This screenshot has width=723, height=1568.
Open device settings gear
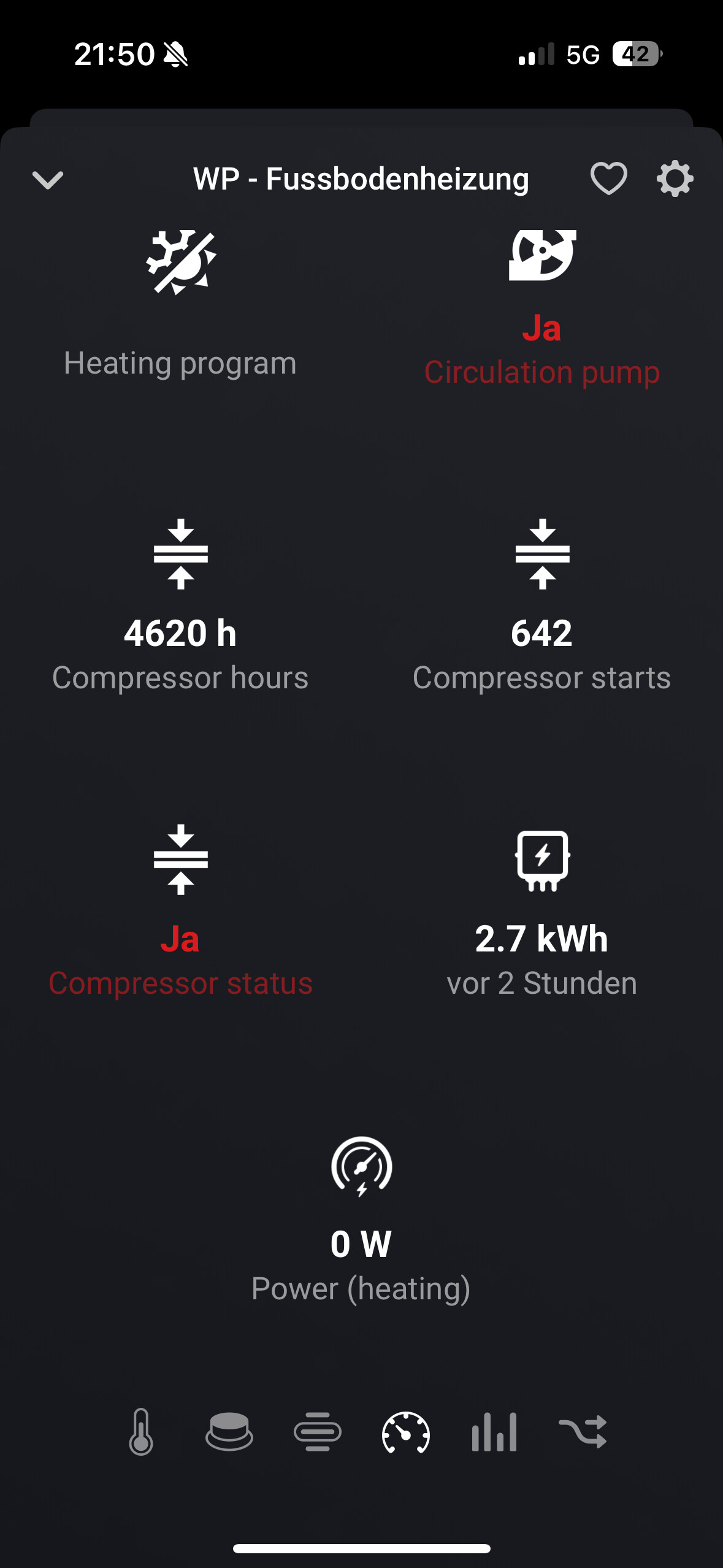tap(675, 179)
